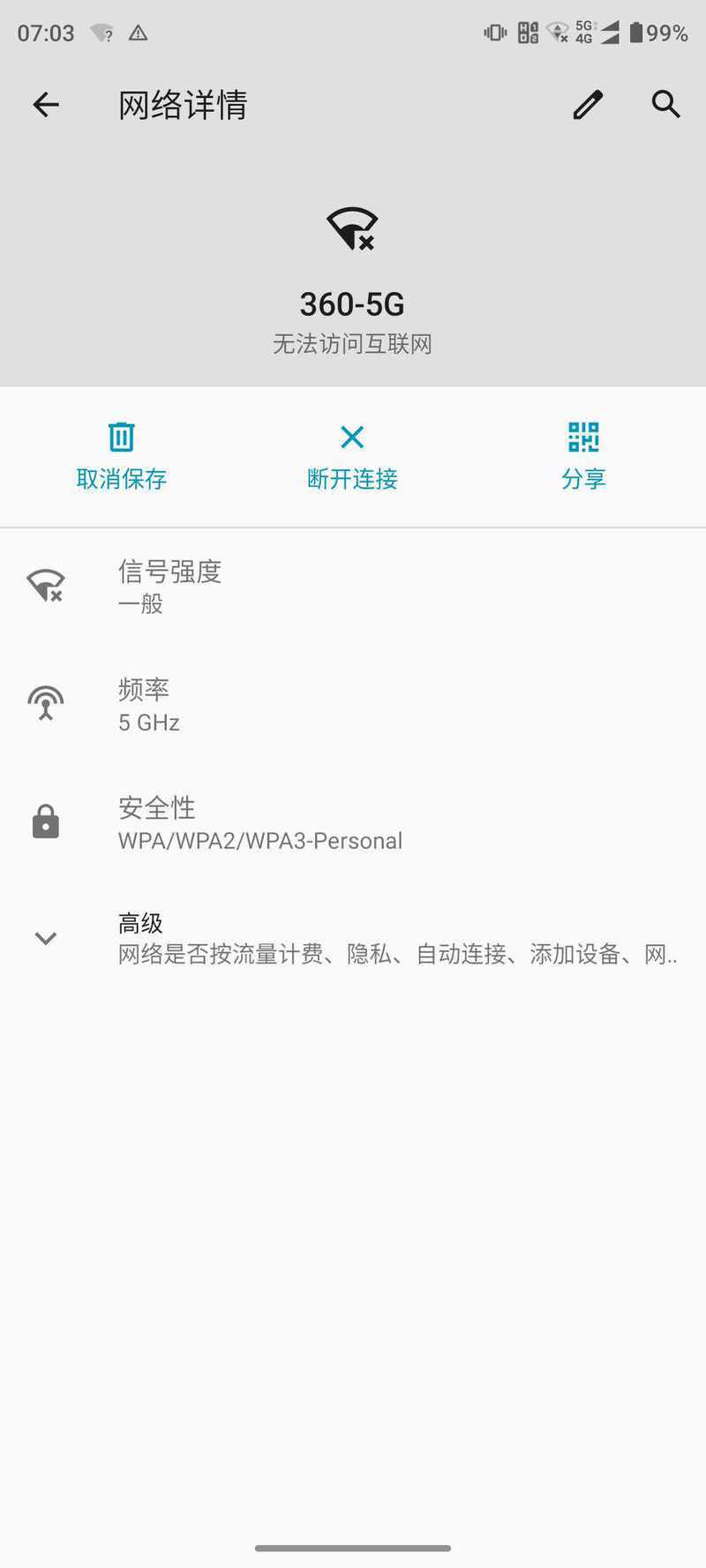This screenshot has height=1568, width=706.
Task: Go back from network details
Action: [46, 105]
